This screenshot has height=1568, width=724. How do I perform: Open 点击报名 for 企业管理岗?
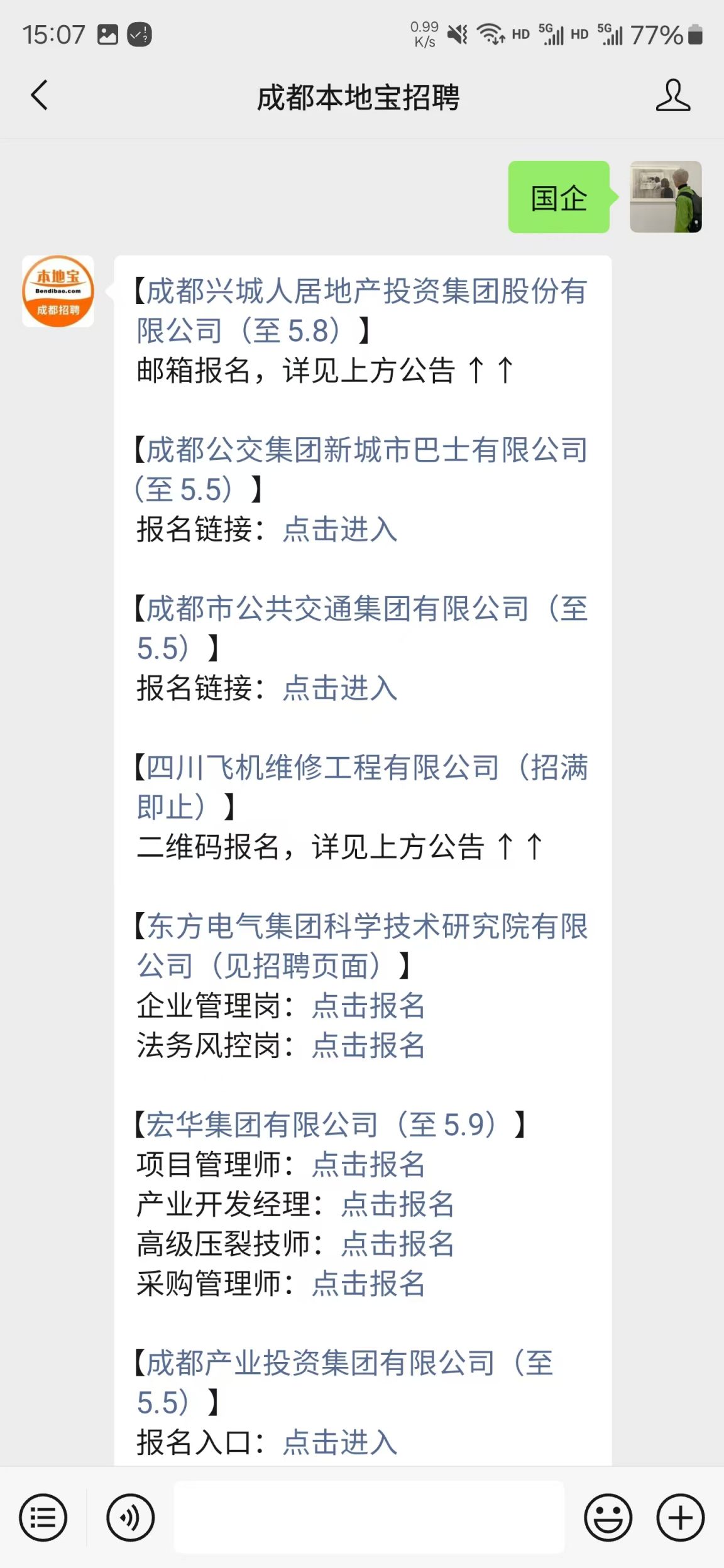click(368, 1006)
